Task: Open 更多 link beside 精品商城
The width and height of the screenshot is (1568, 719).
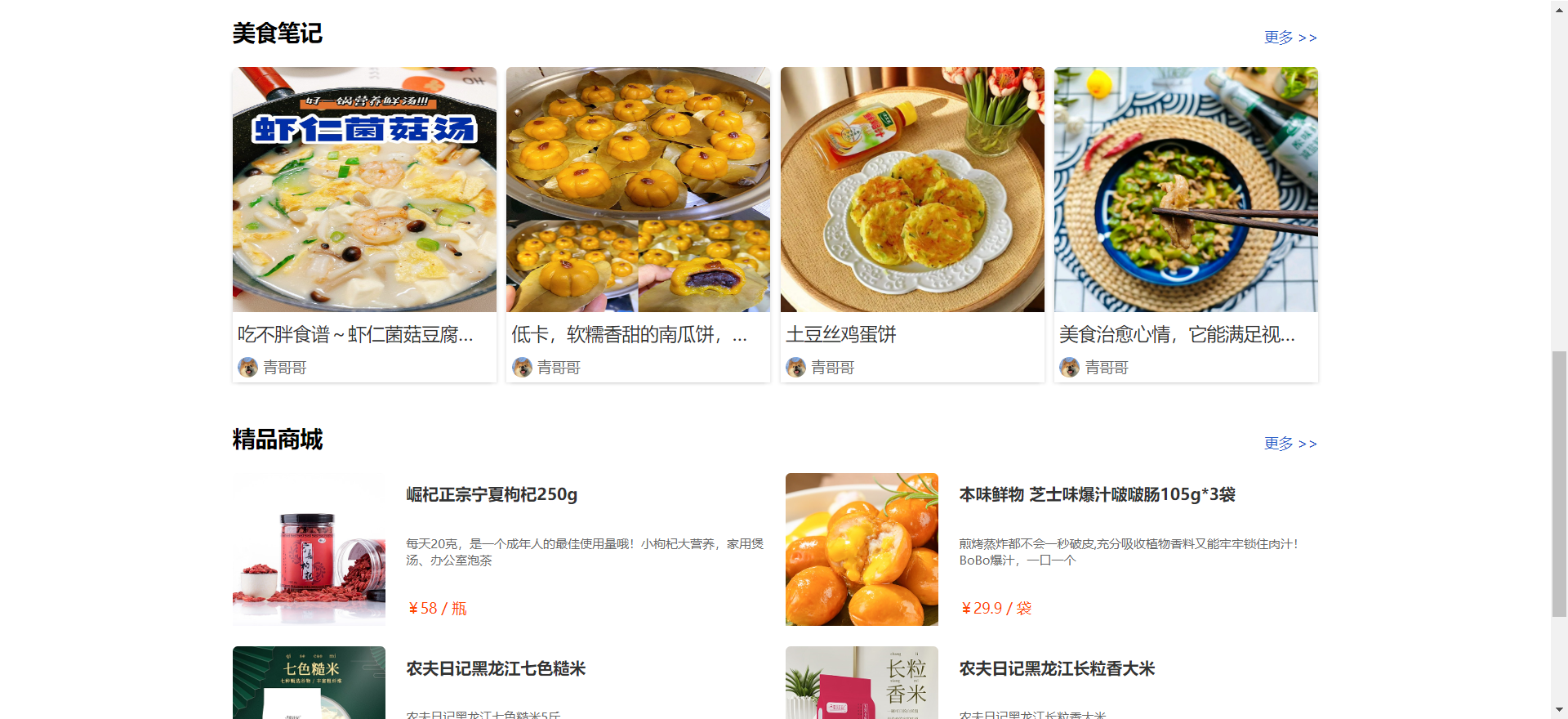Action: click(1290, 444)
